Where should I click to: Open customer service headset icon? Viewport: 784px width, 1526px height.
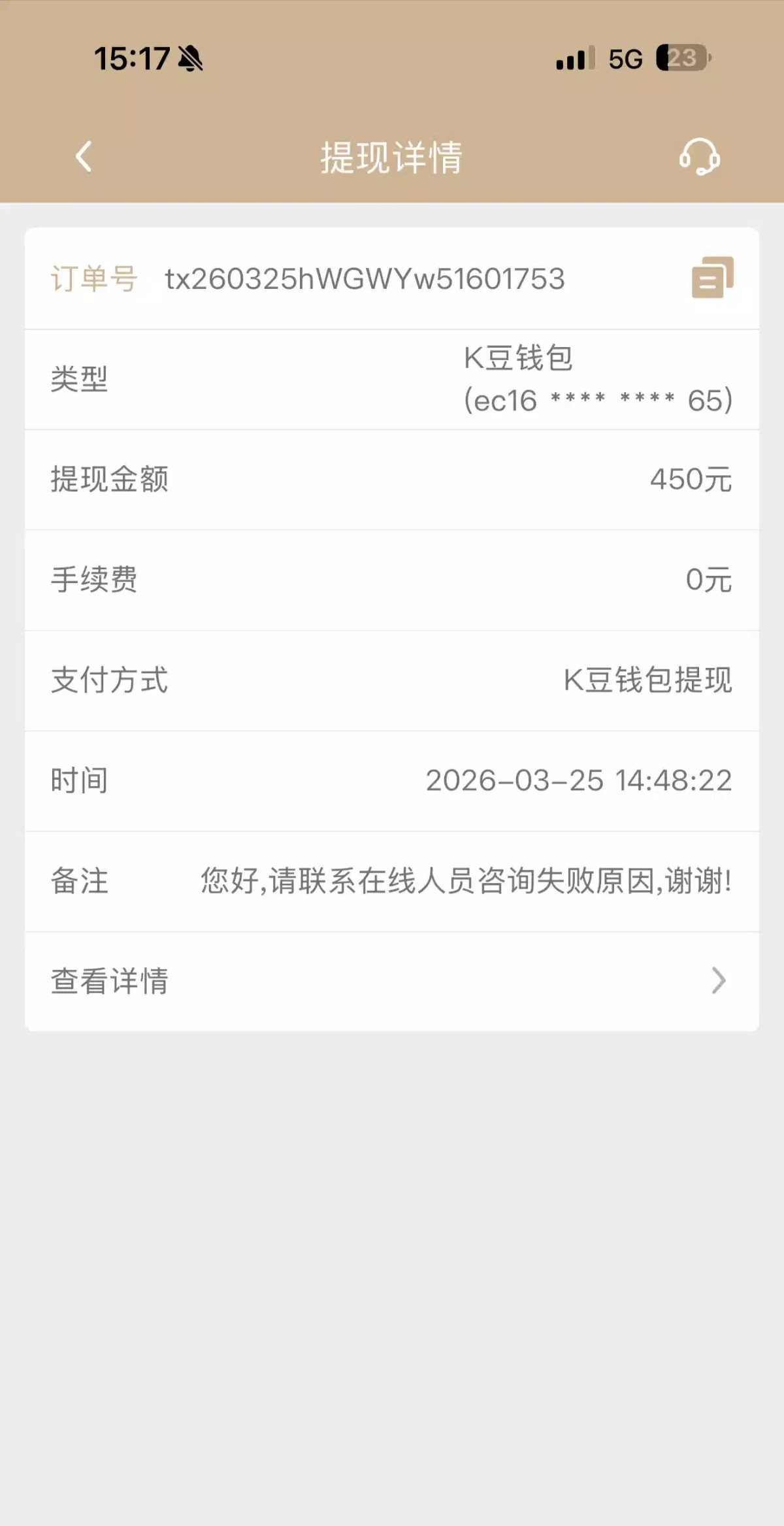click(700, 157)
